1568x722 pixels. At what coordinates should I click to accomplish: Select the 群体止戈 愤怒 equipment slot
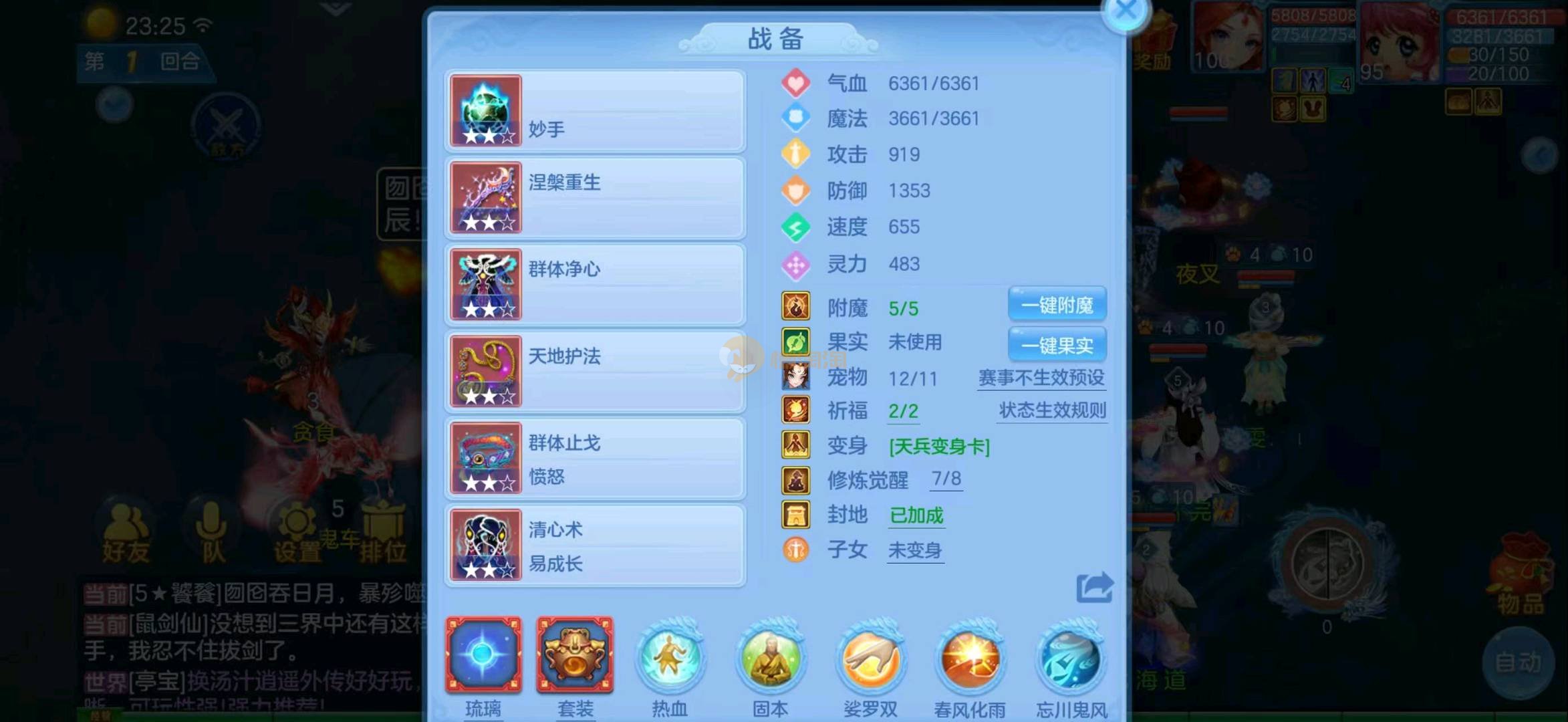pos(595,459)
